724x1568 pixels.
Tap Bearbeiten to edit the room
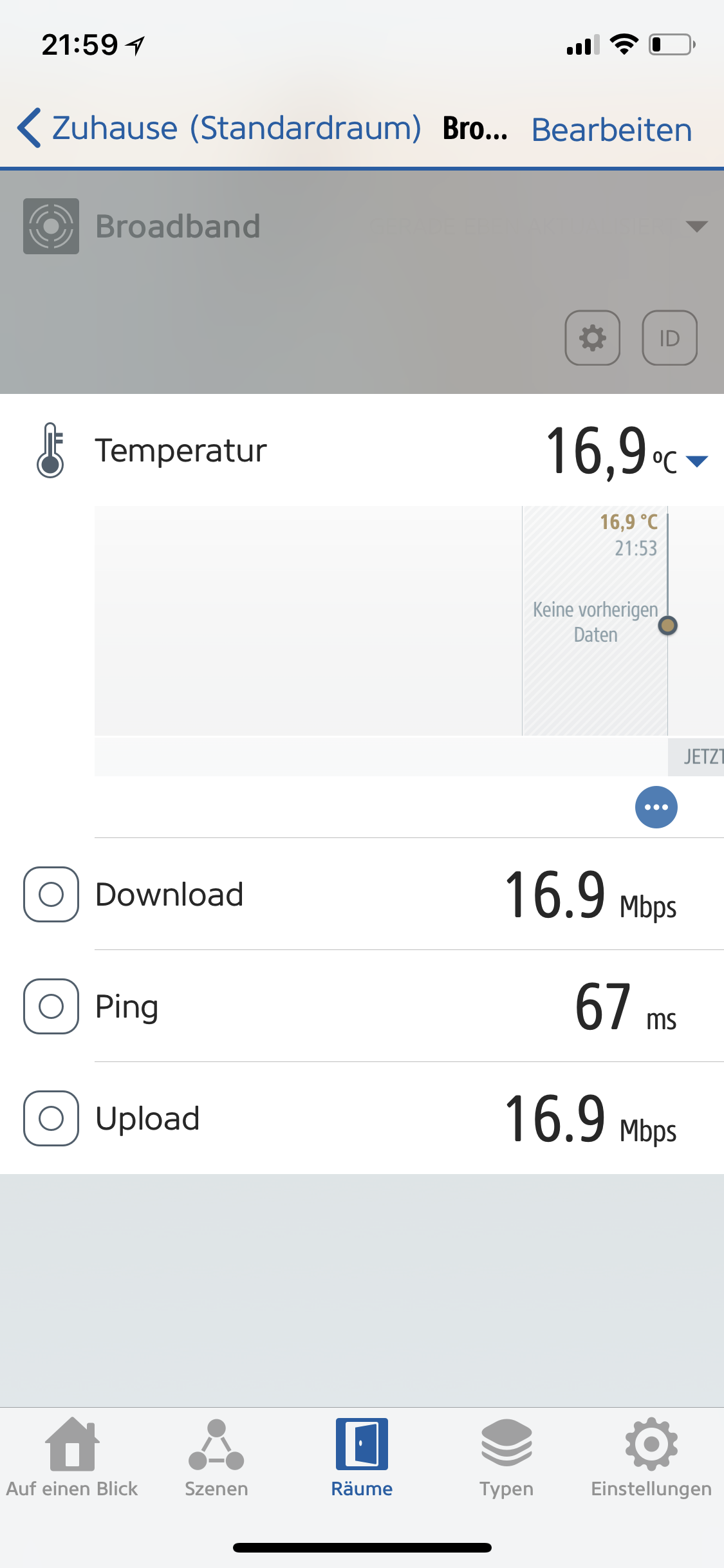pos(611,130)
